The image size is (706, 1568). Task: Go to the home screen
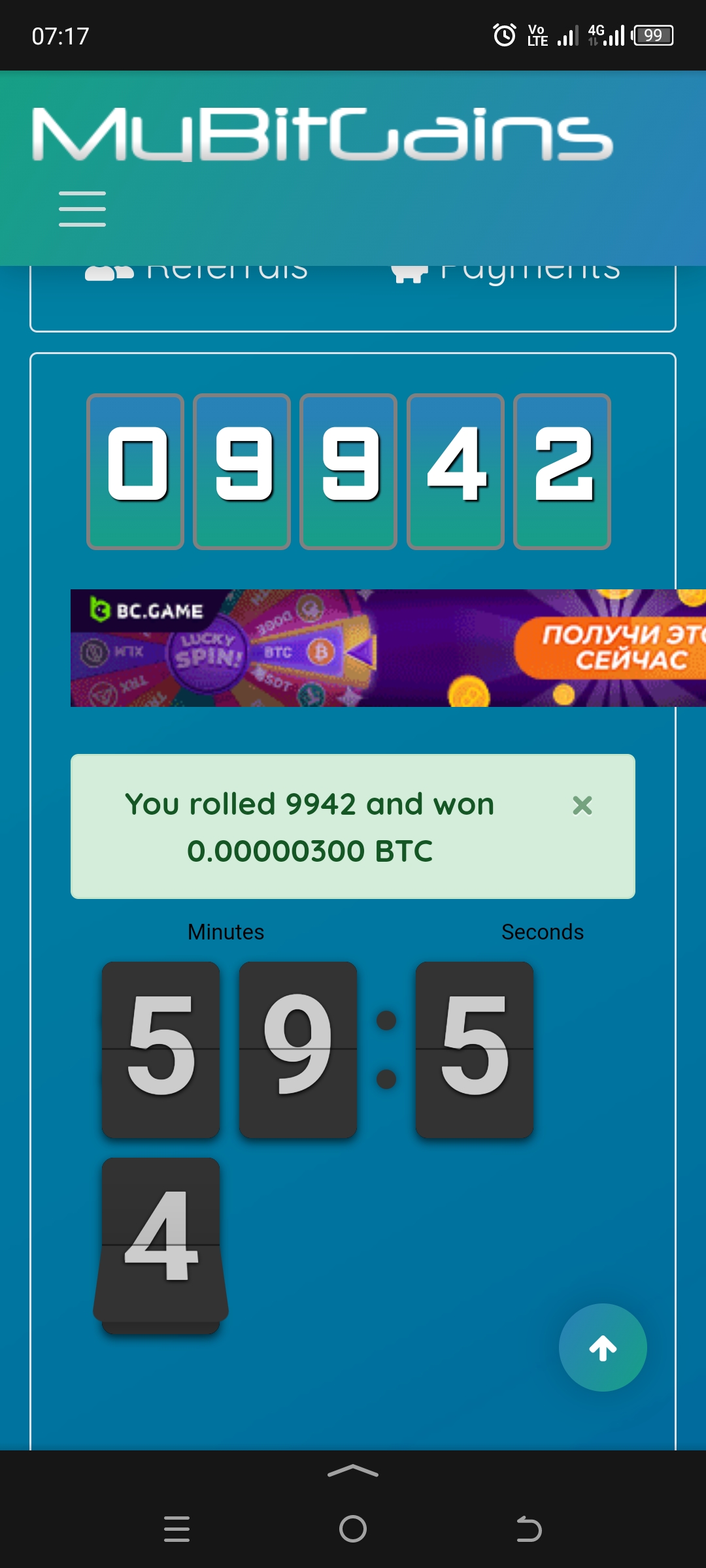353,1529
